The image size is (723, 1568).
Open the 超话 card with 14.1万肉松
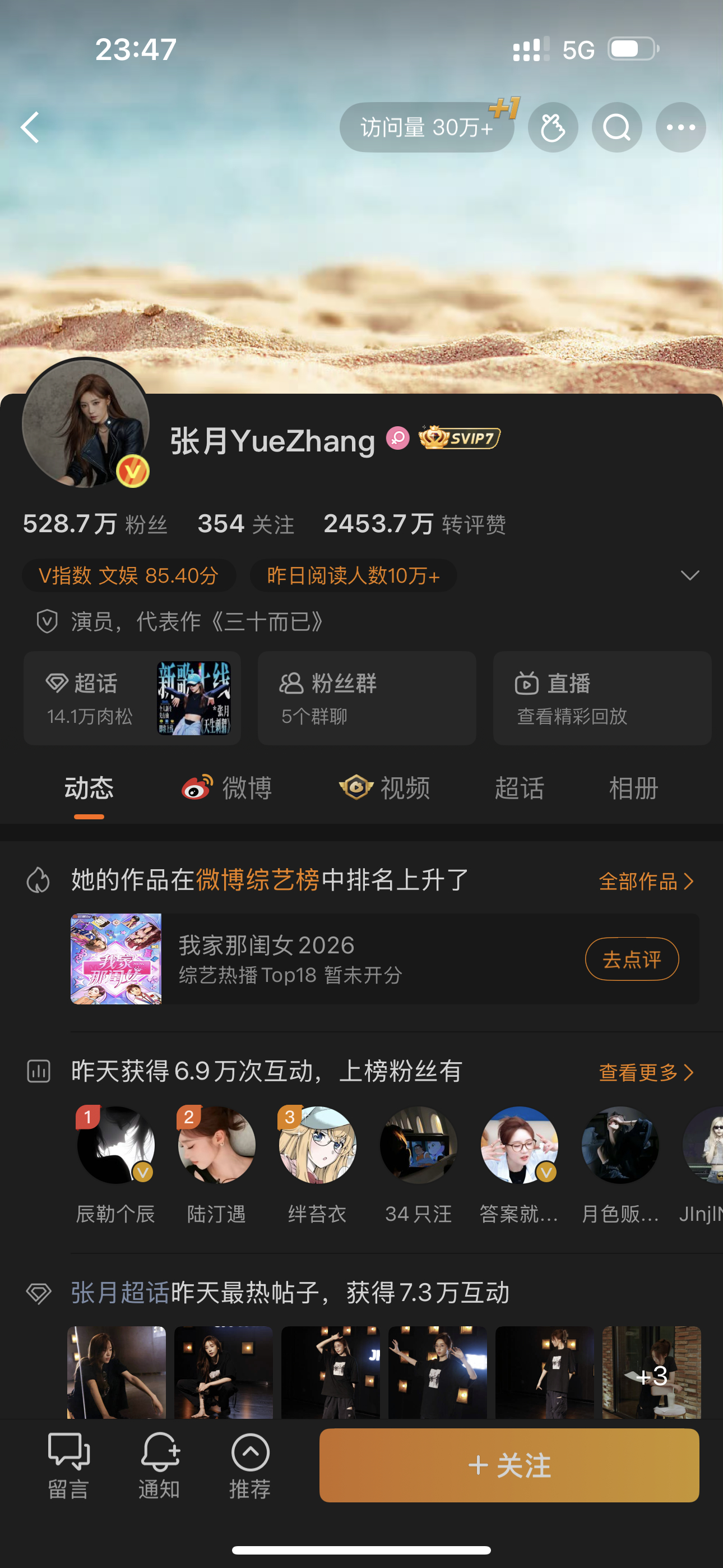click(x=132, y=698)
